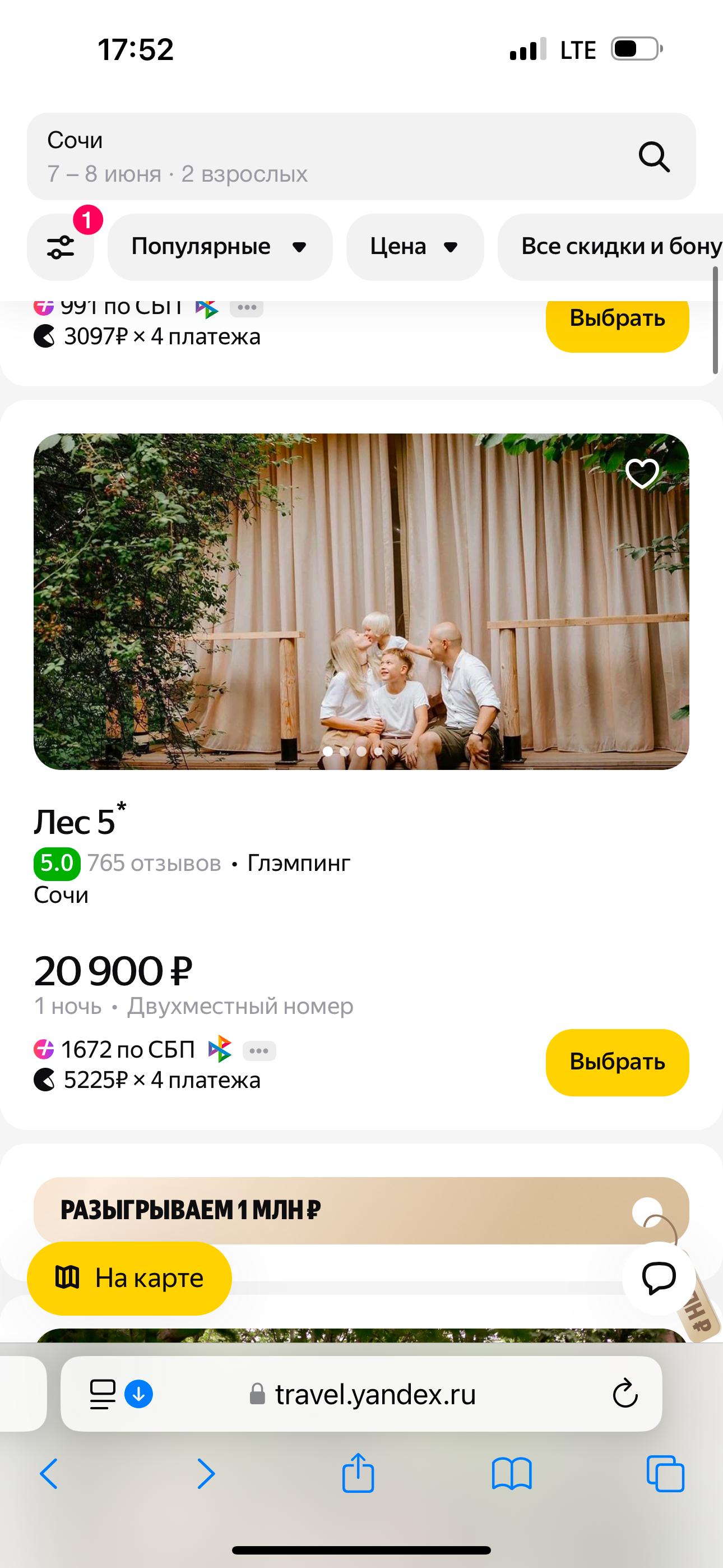Add Лес 5 to favorites with heart
The image size is (723, 1568).
tap(642, 473)
